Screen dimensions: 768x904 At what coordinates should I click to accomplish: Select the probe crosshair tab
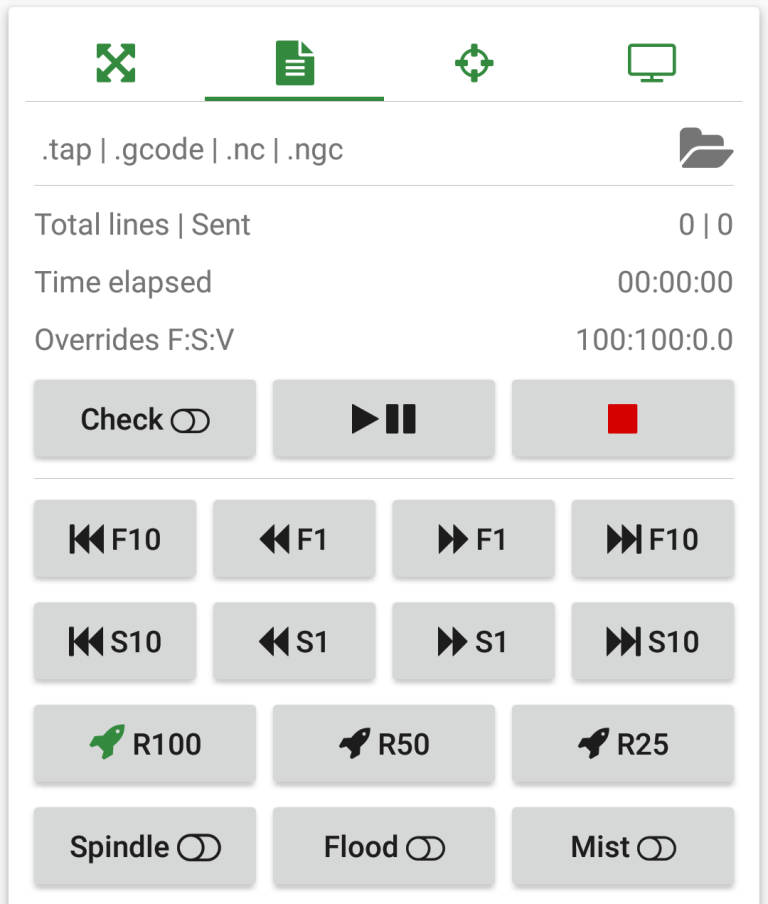(473, 62)
